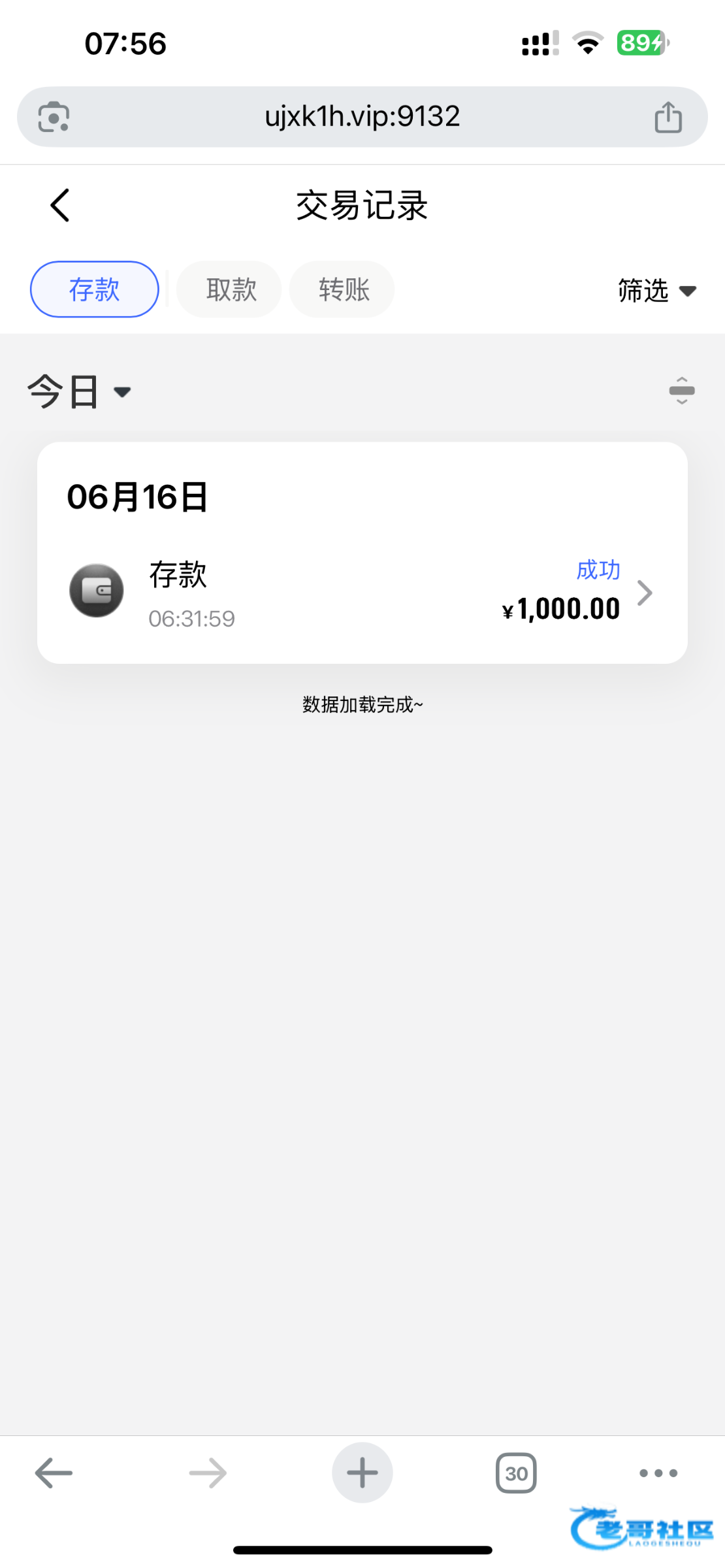
Task: Collapse records with the expand-collapse icon
Action: tap(682, 390)
